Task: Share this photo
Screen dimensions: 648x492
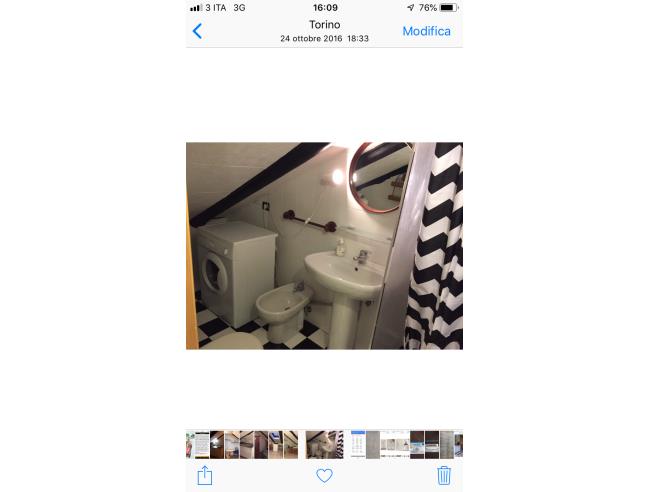Action: (x=205, y=476)
